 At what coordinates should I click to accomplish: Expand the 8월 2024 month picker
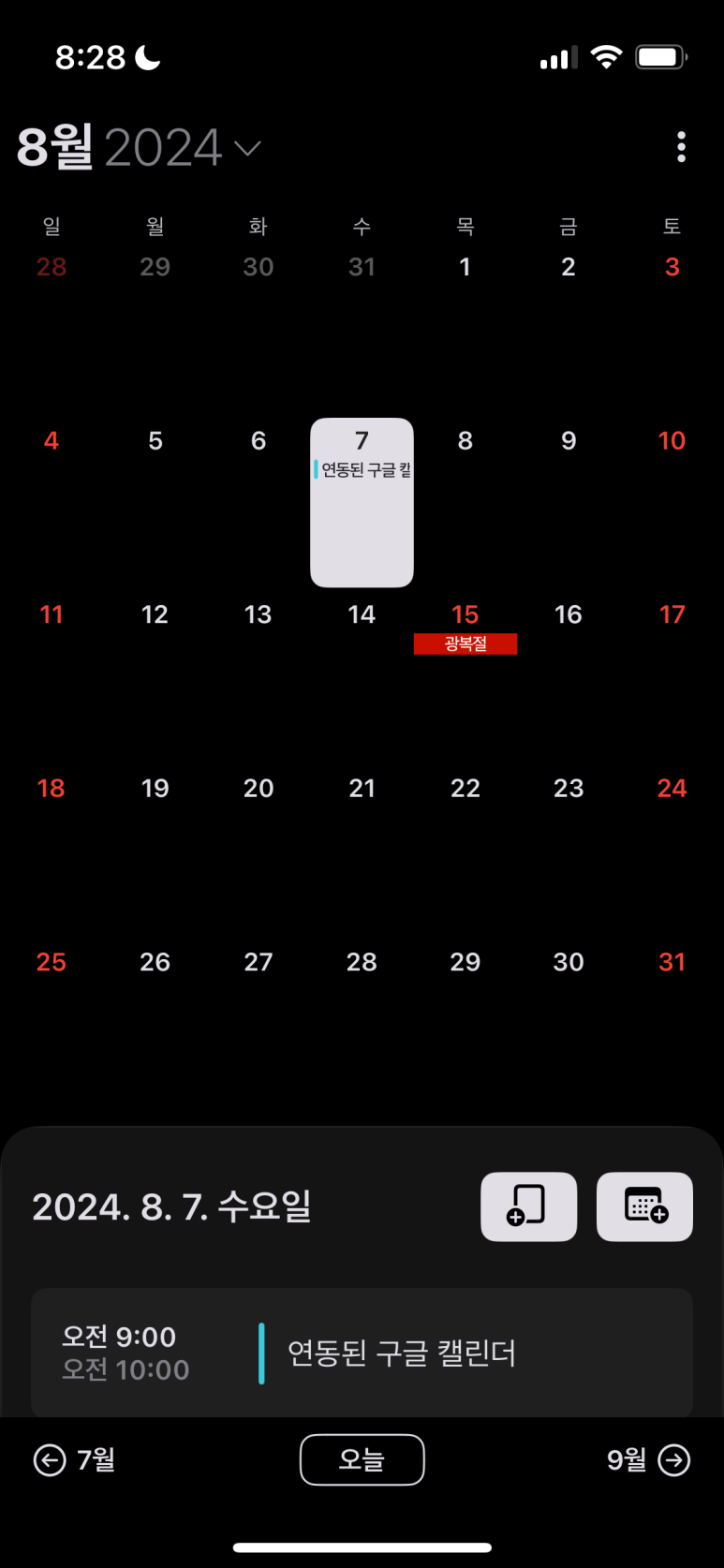[139, 147]
